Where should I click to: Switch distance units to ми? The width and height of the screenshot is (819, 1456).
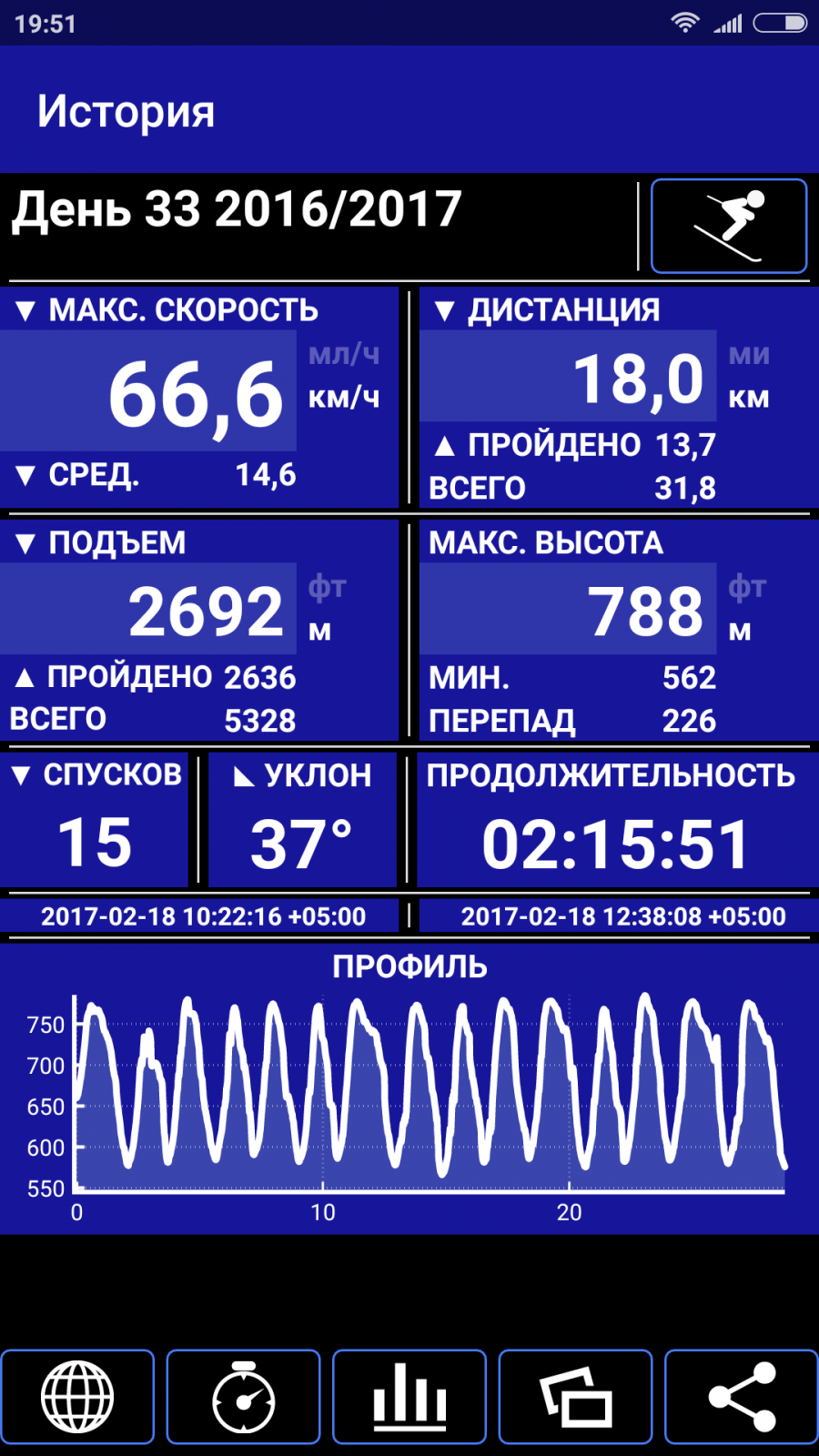pyautogui.click(x=749, y=354)
